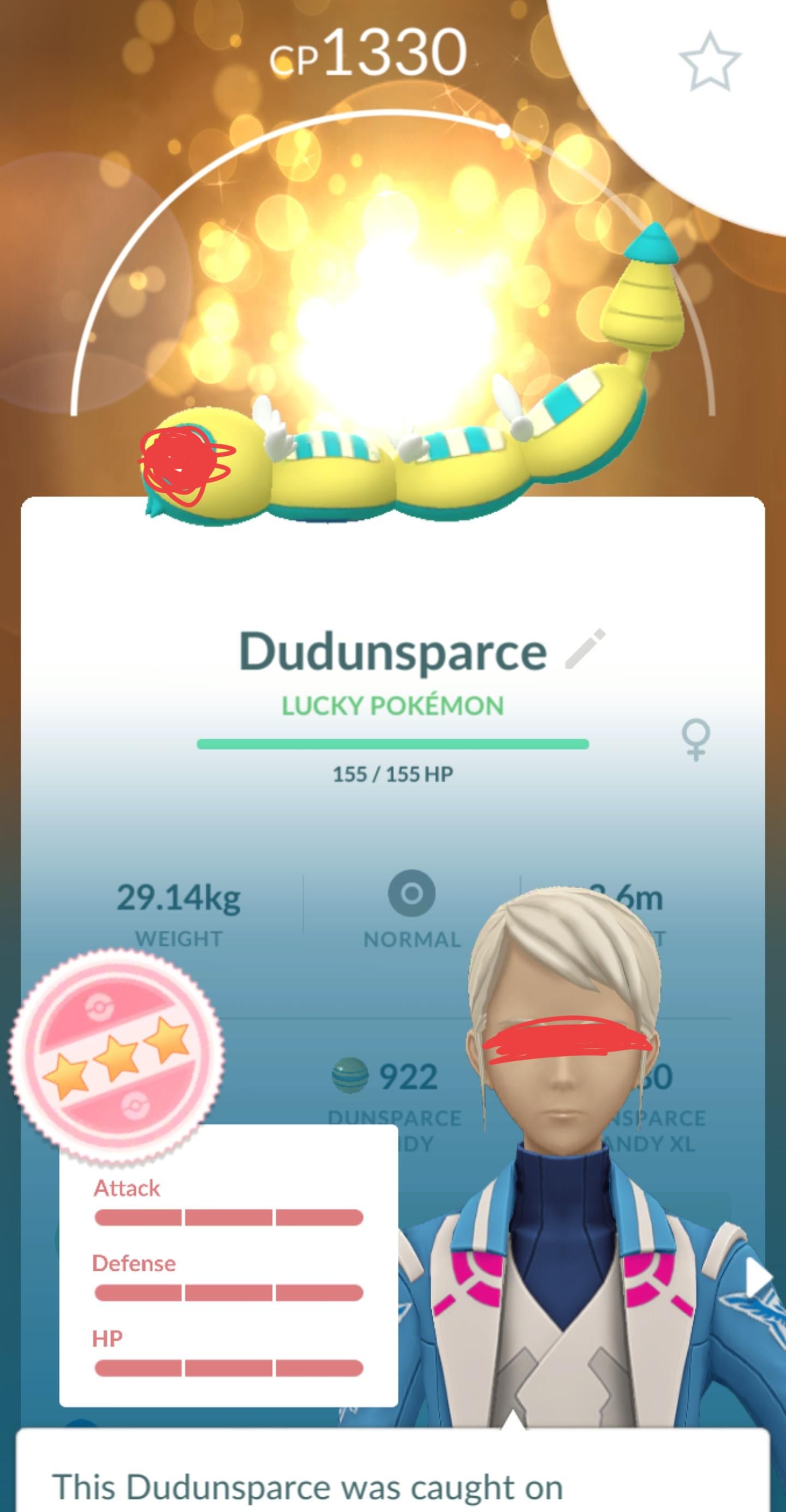786x1512 pixels.
Task: Mark Dudunsparce as favorite with the star
Action: pos(709,62)
